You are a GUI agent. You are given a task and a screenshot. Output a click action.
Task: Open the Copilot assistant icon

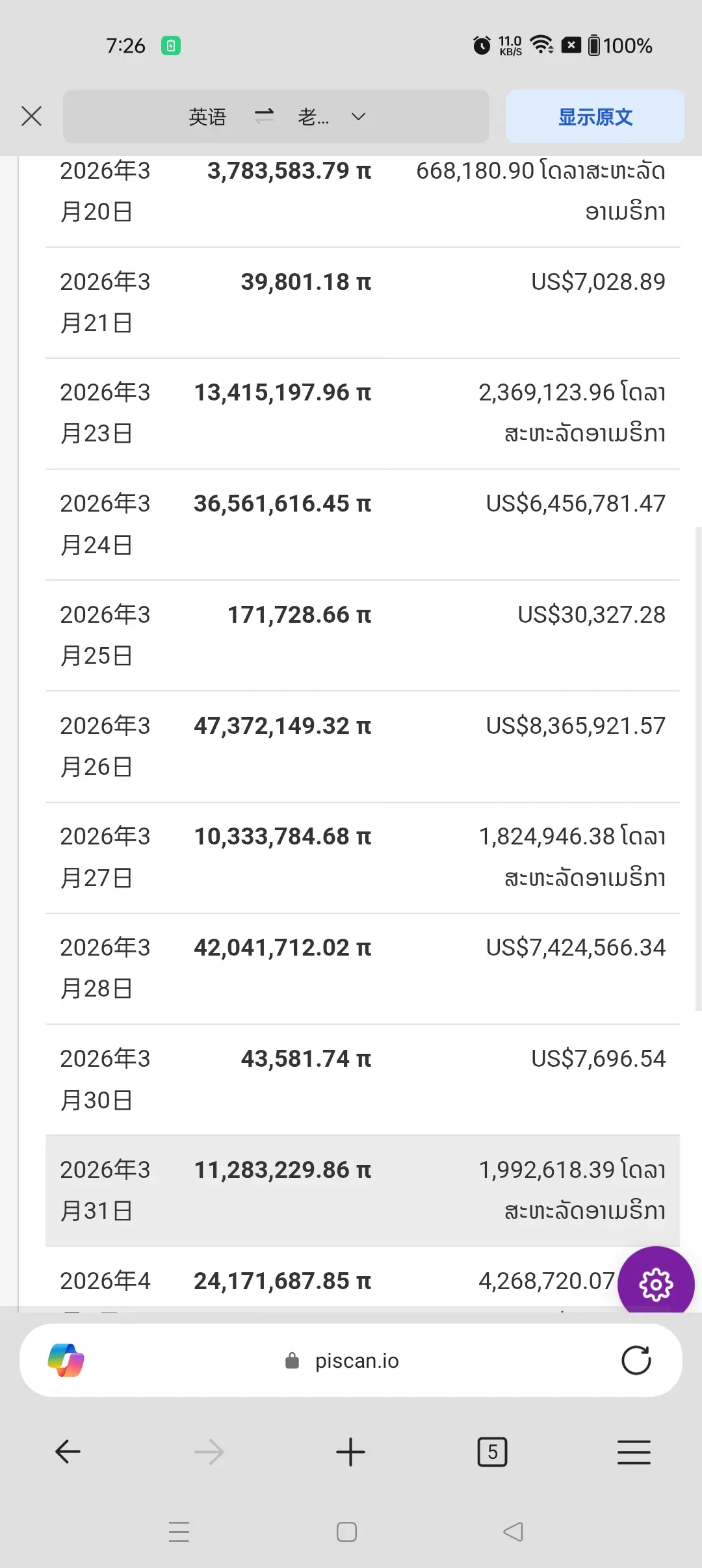click(x=66, y=1361)
